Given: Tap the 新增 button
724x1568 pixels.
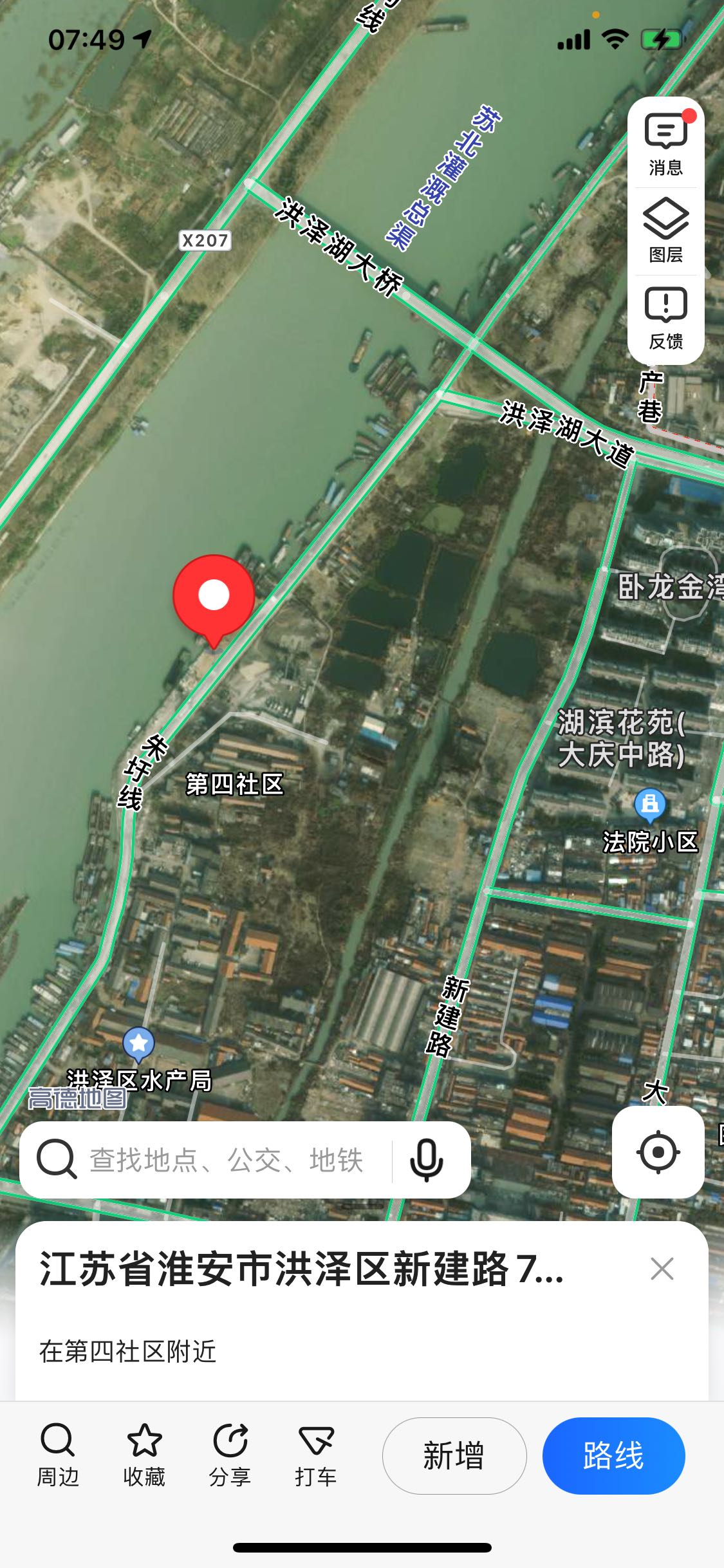Looking at the screenshot, I should tap(454, 1455).
